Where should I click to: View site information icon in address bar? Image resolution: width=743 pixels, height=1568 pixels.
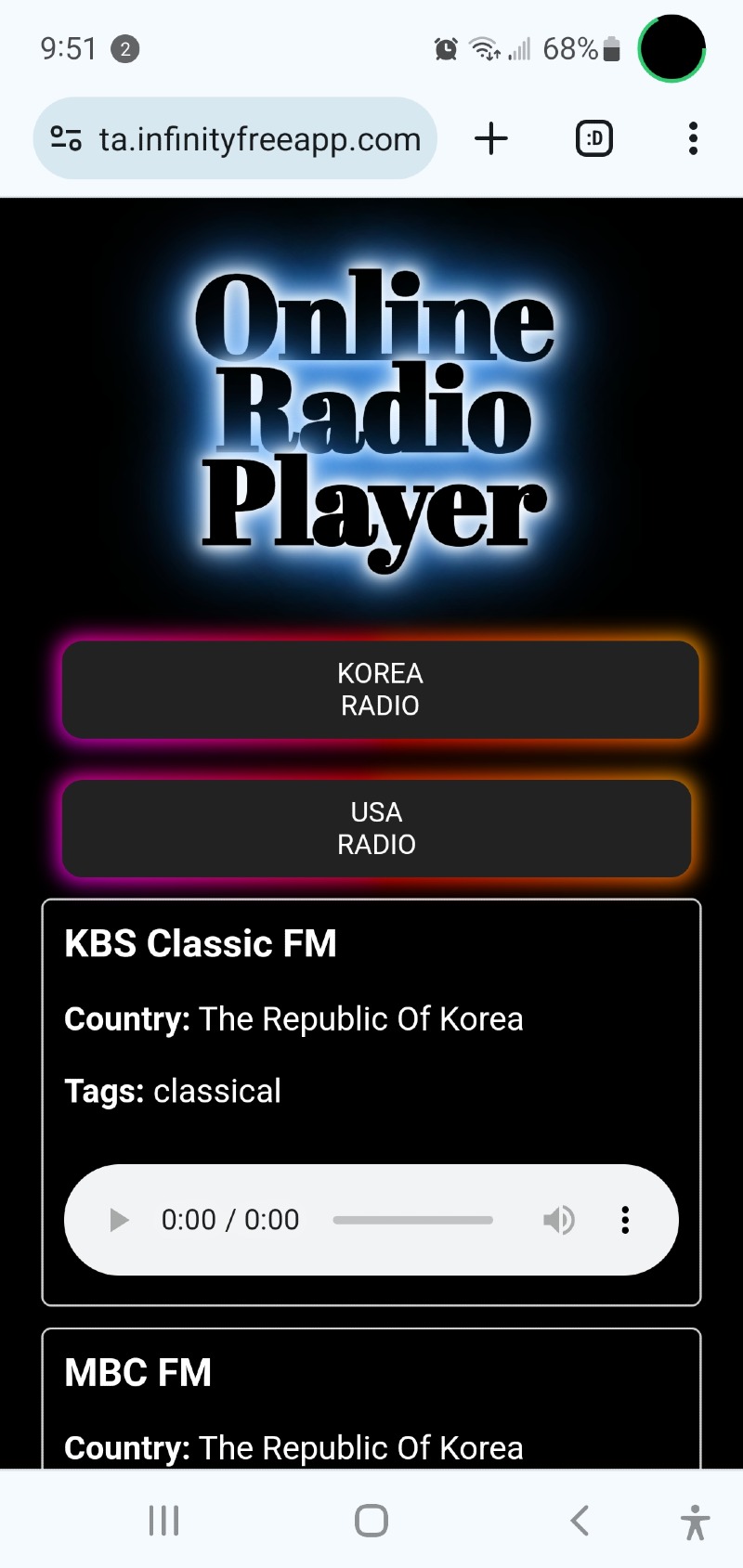coord(66,139)
